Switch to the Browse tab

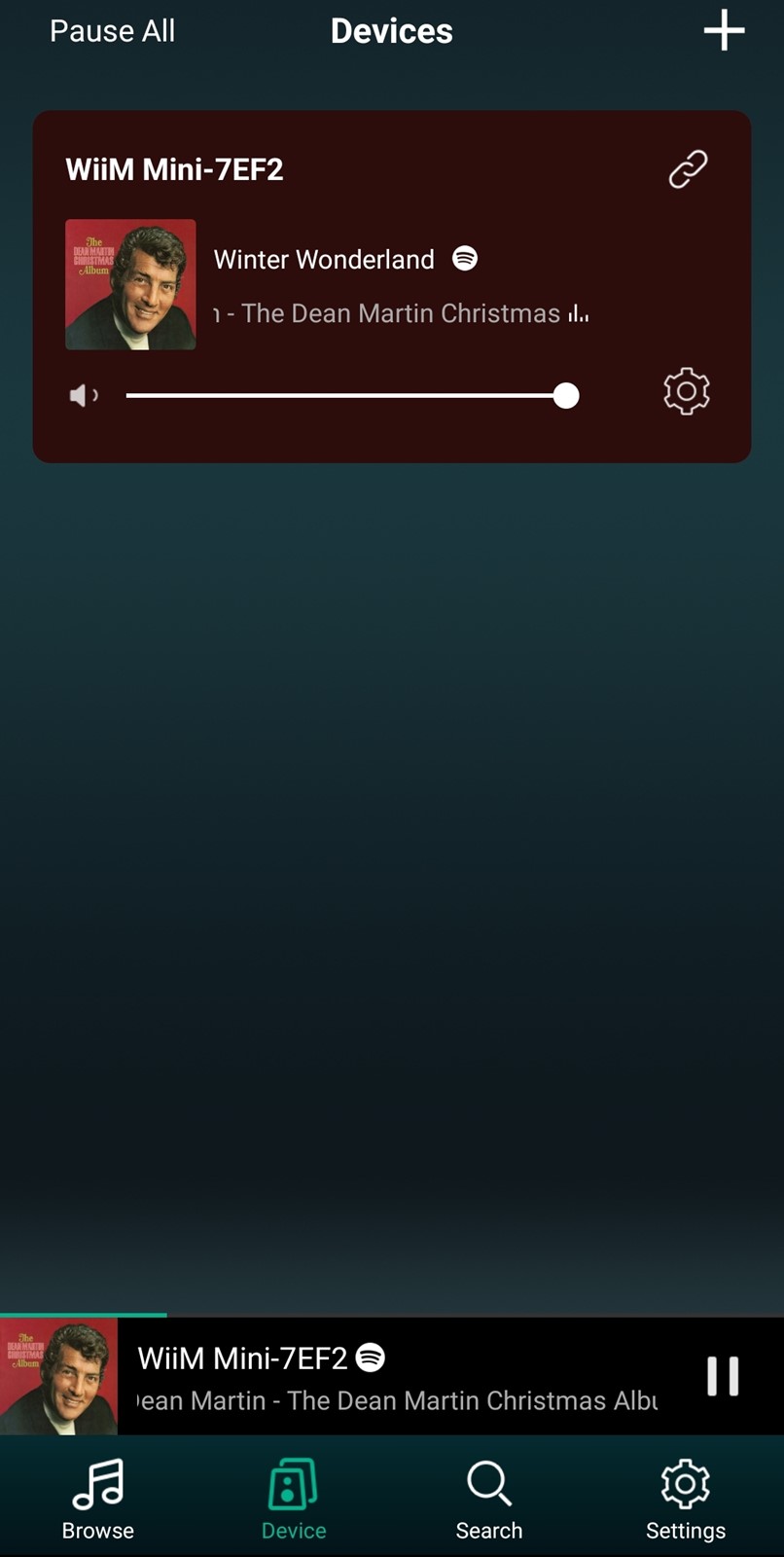(98, 1500)
